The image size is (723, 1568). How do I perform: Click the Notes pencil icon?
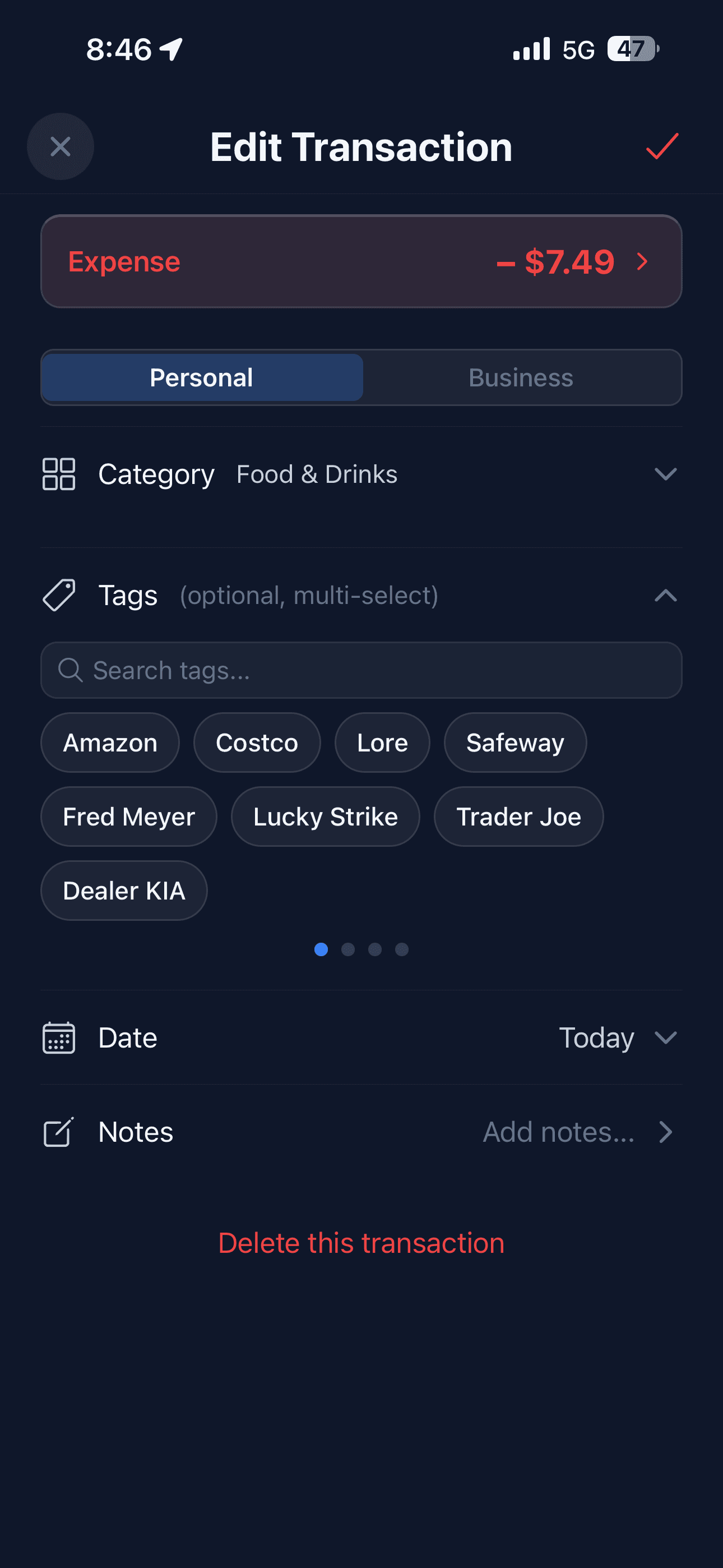coord(58,1132)
